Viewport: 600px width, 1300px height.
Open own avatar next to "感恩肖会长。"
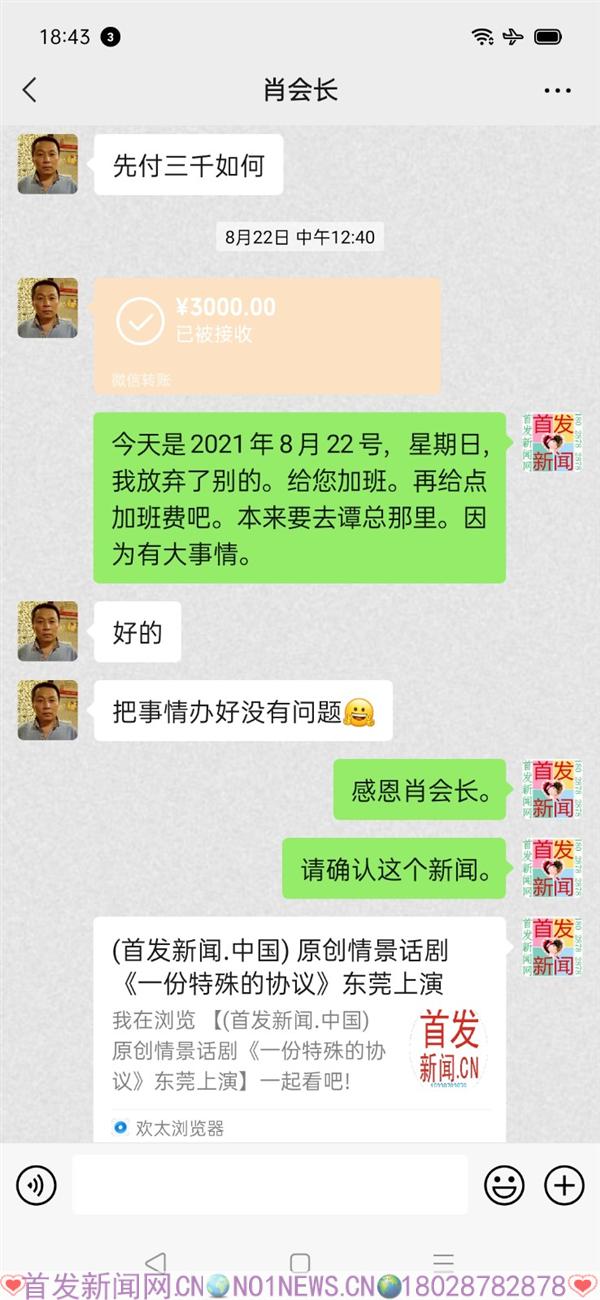coord(550,790)
